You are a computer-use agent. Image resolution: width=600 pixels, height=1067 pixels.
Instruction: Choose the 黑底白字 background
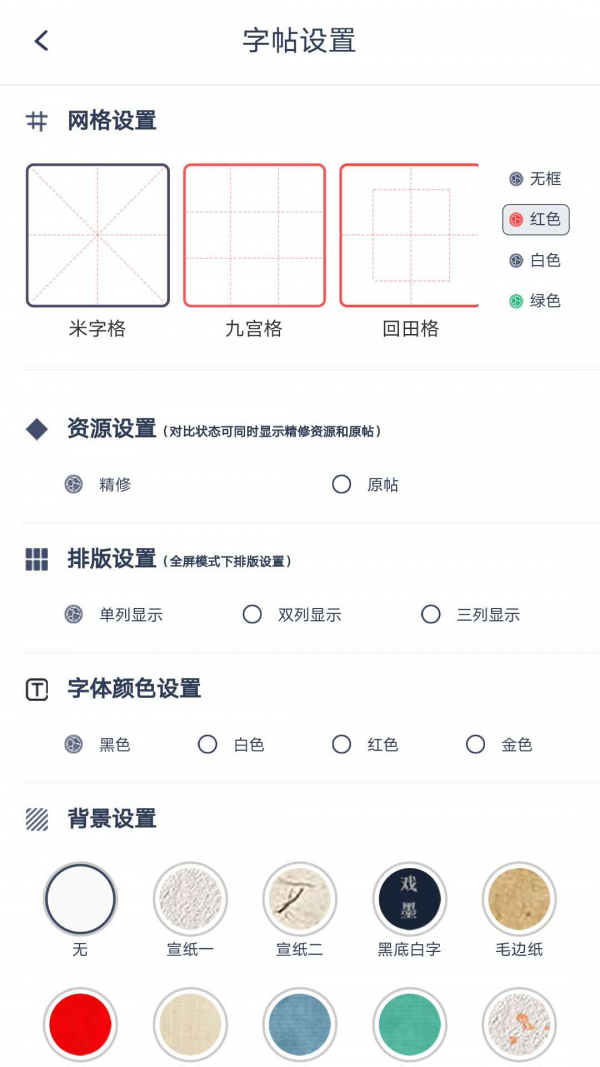pos(408,899)
